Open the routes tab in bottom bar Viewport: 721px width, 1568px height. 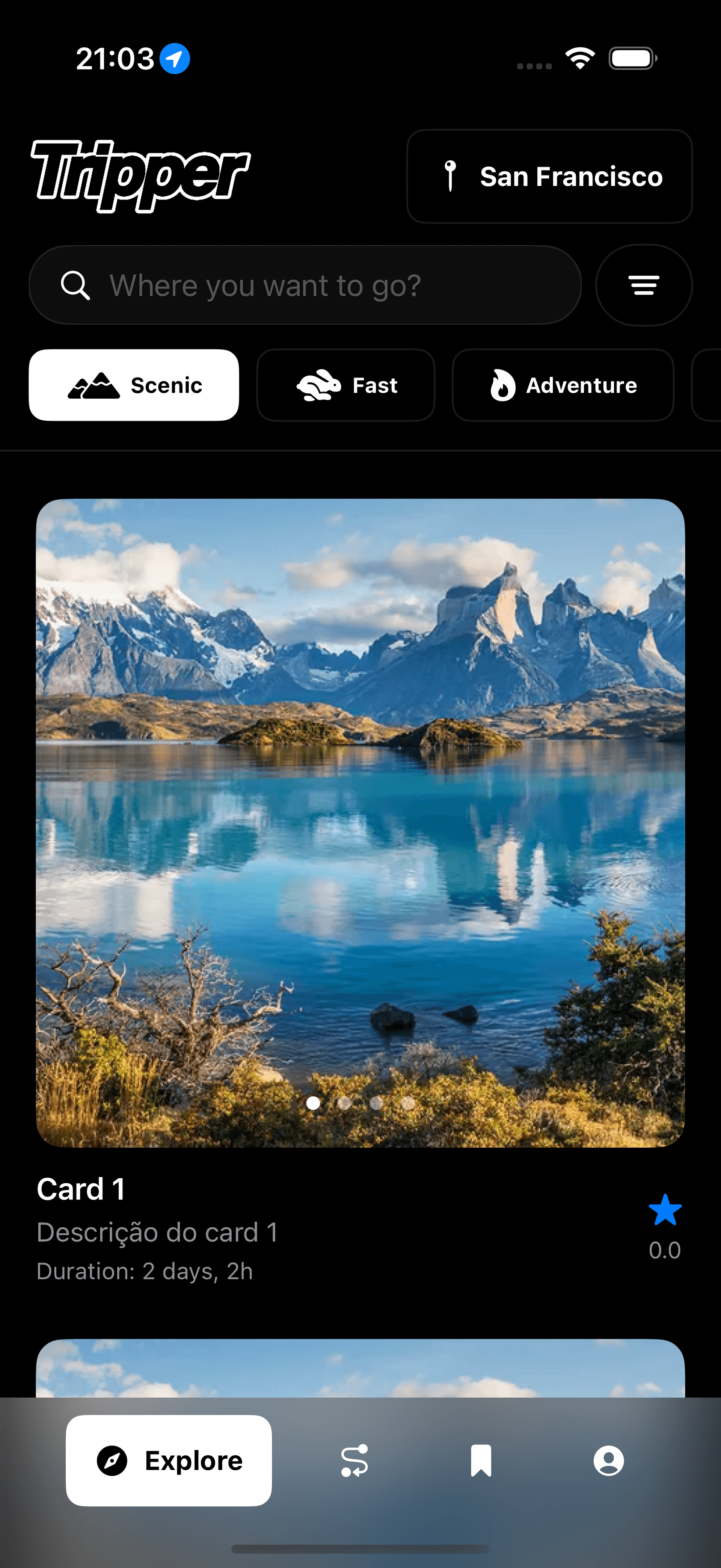pos(354,1461)
